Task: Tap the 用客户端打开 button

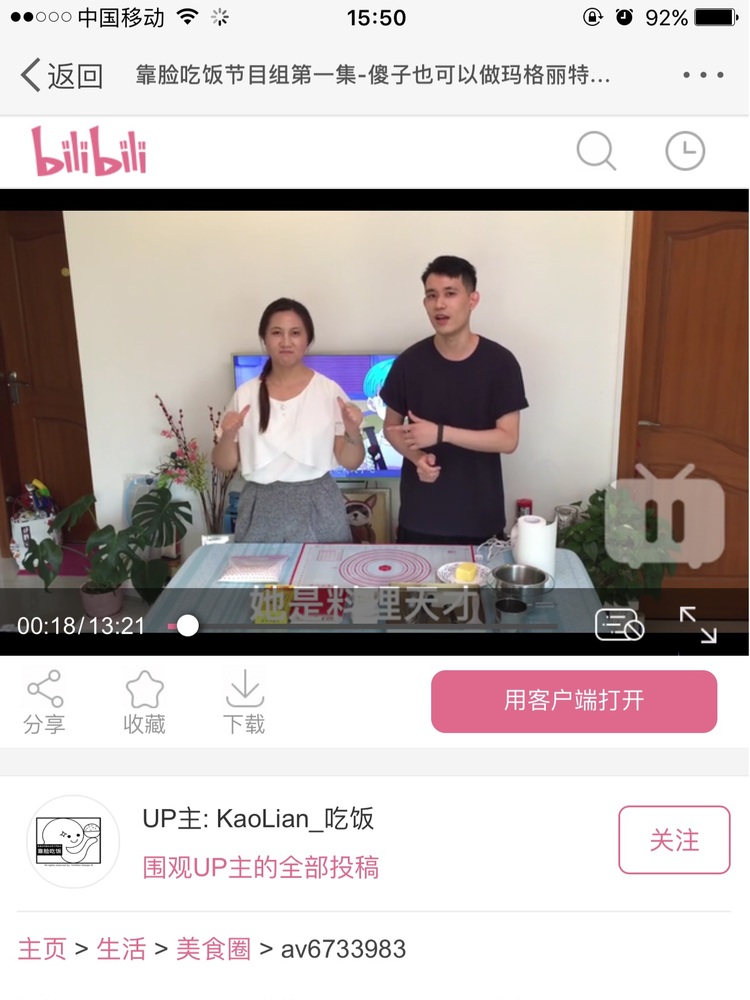Action: pyautogui.click(x=574, y=701)
